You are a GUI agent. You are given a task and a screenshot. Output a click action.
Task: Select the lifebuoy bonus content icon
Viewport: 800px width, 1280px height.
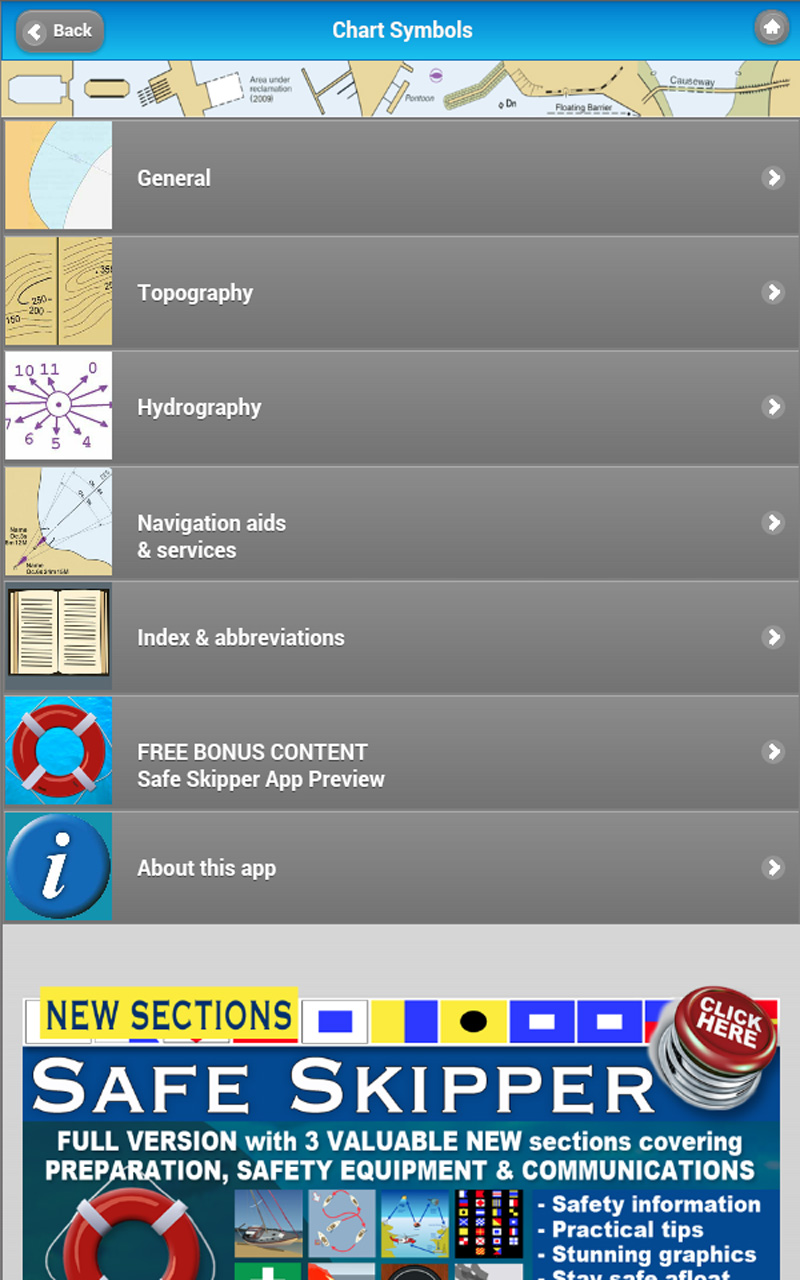57,751
